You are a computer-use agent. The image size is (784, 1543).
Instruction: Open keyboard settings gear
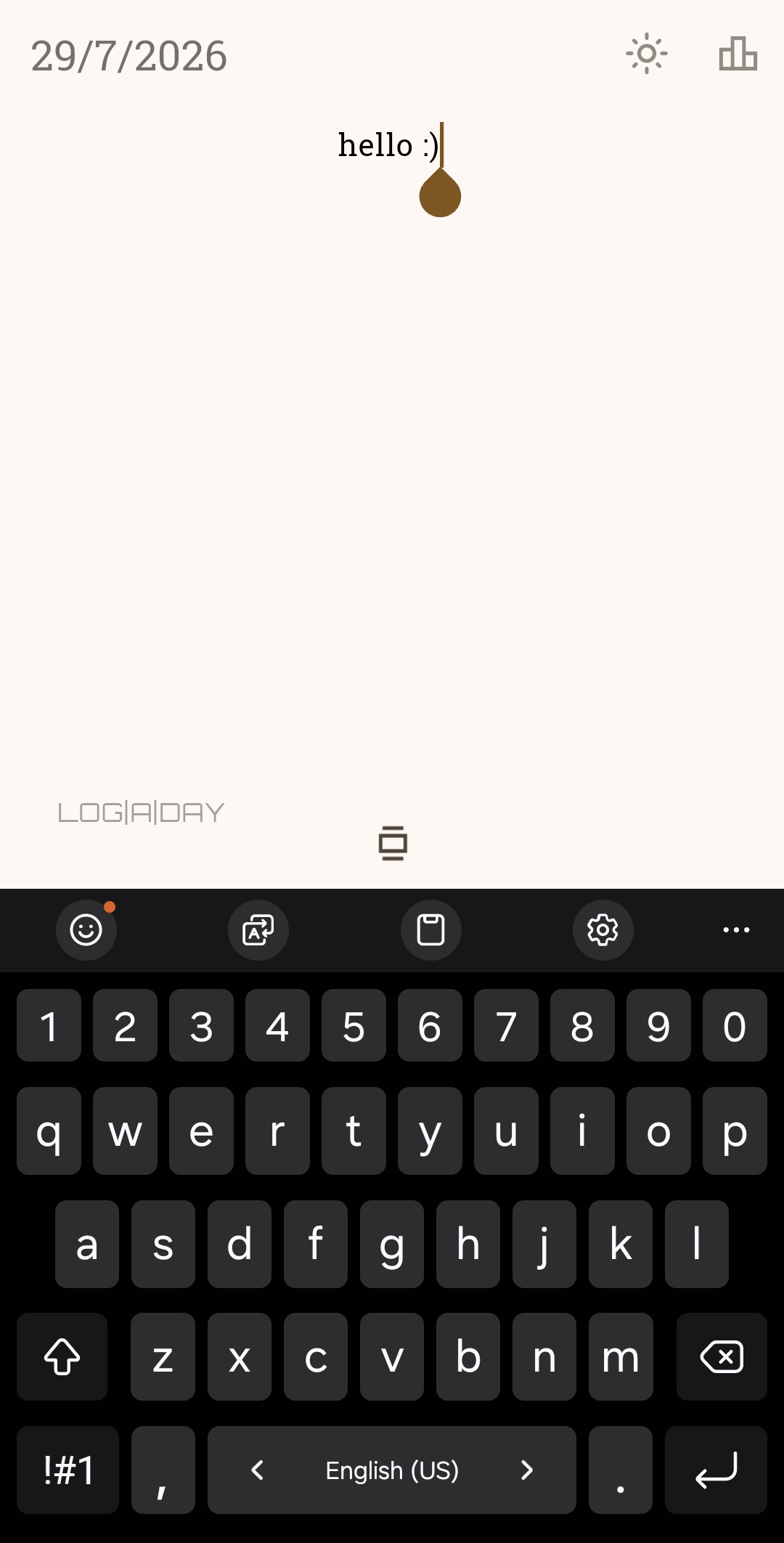coord(603,929)
